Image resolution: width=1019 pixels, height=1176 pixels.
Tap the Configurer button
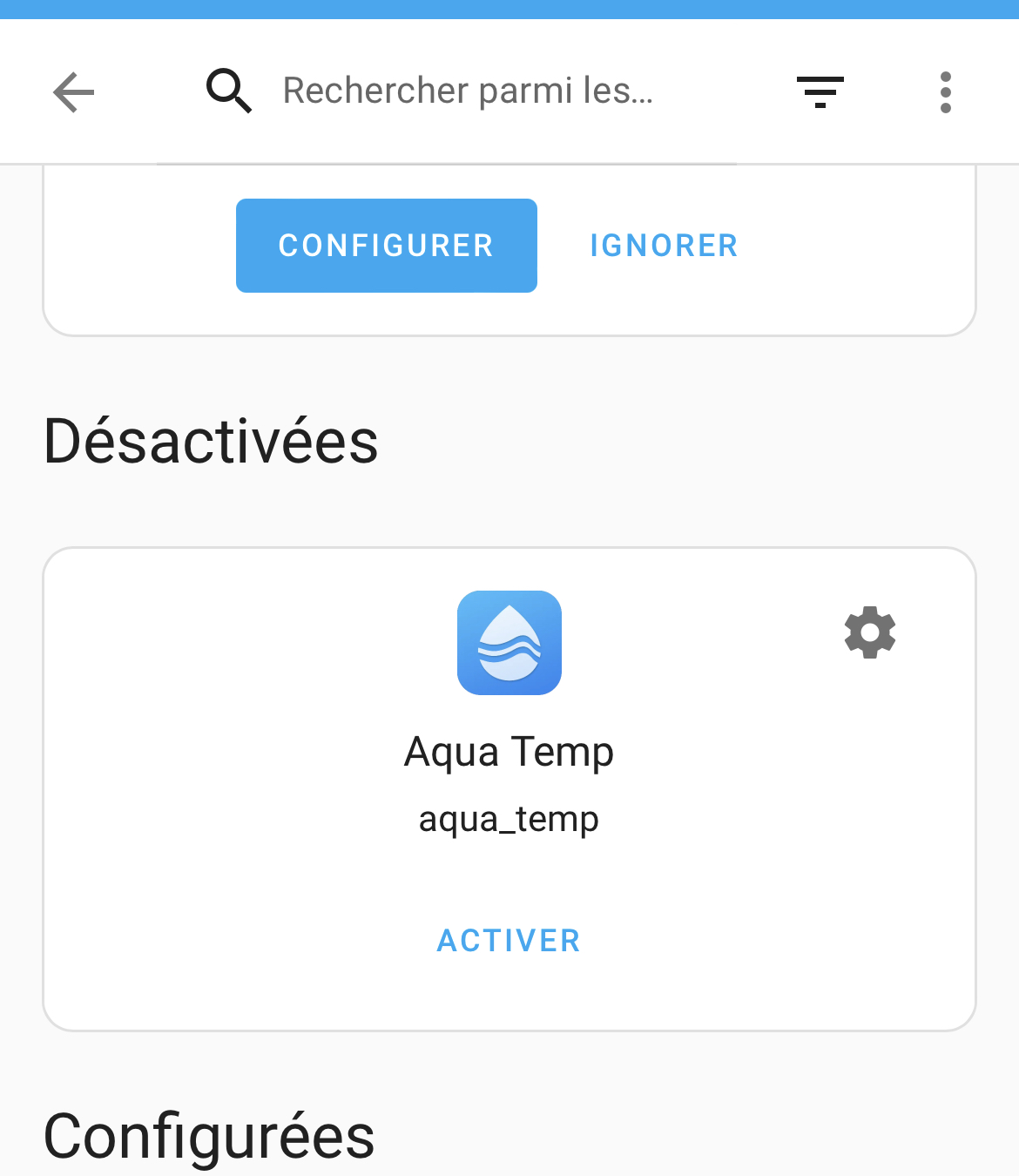click(386, 246)
